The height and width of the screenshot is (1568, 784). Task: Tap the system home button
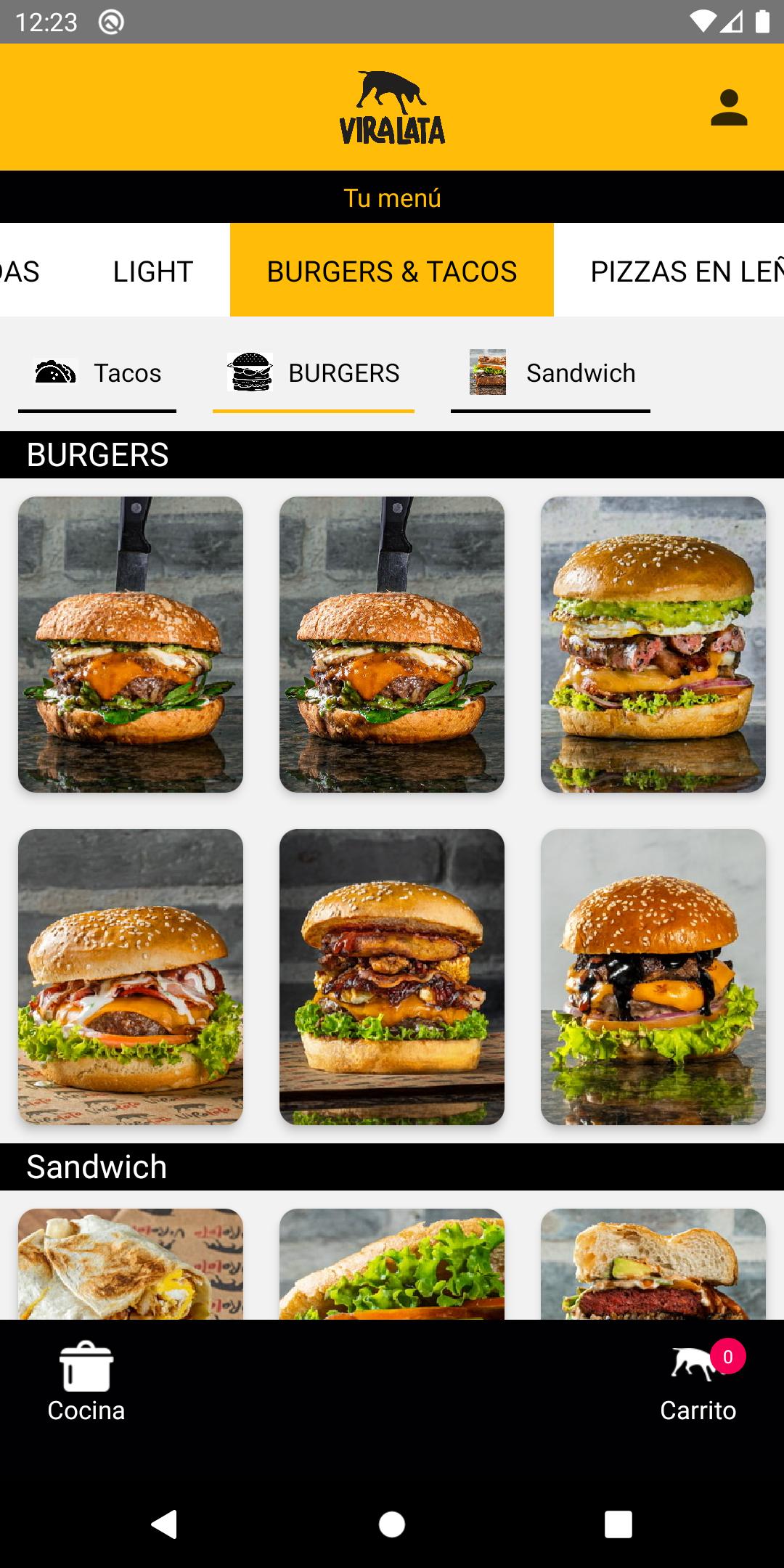click(392, 1524)
